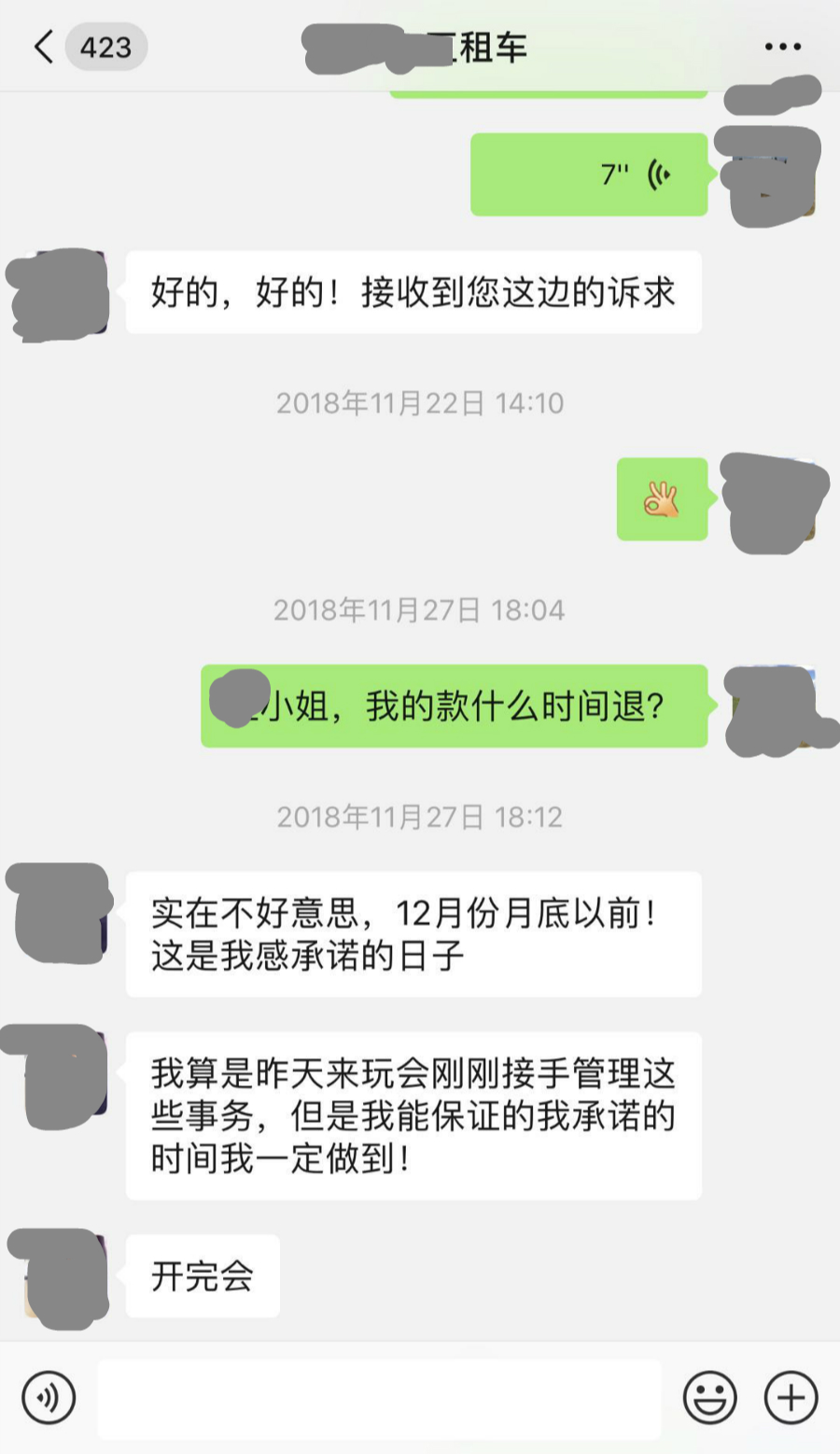
Task: Tap the message input field
Action: pyautogui.click(x=380, y=1398)
